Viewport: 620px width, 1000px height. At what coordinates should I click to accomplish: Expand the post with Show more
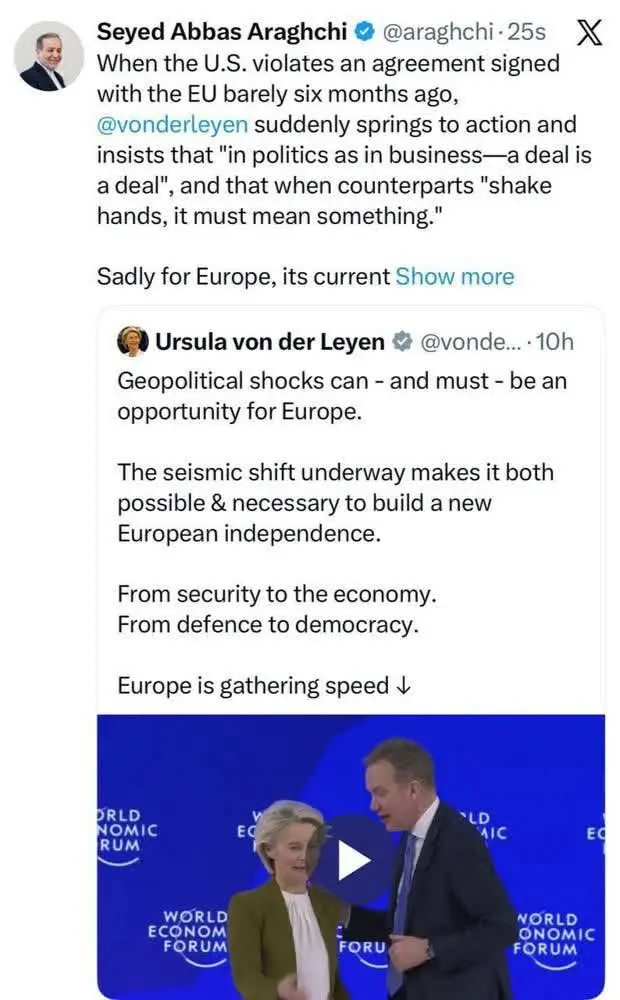tap(454, 277)
